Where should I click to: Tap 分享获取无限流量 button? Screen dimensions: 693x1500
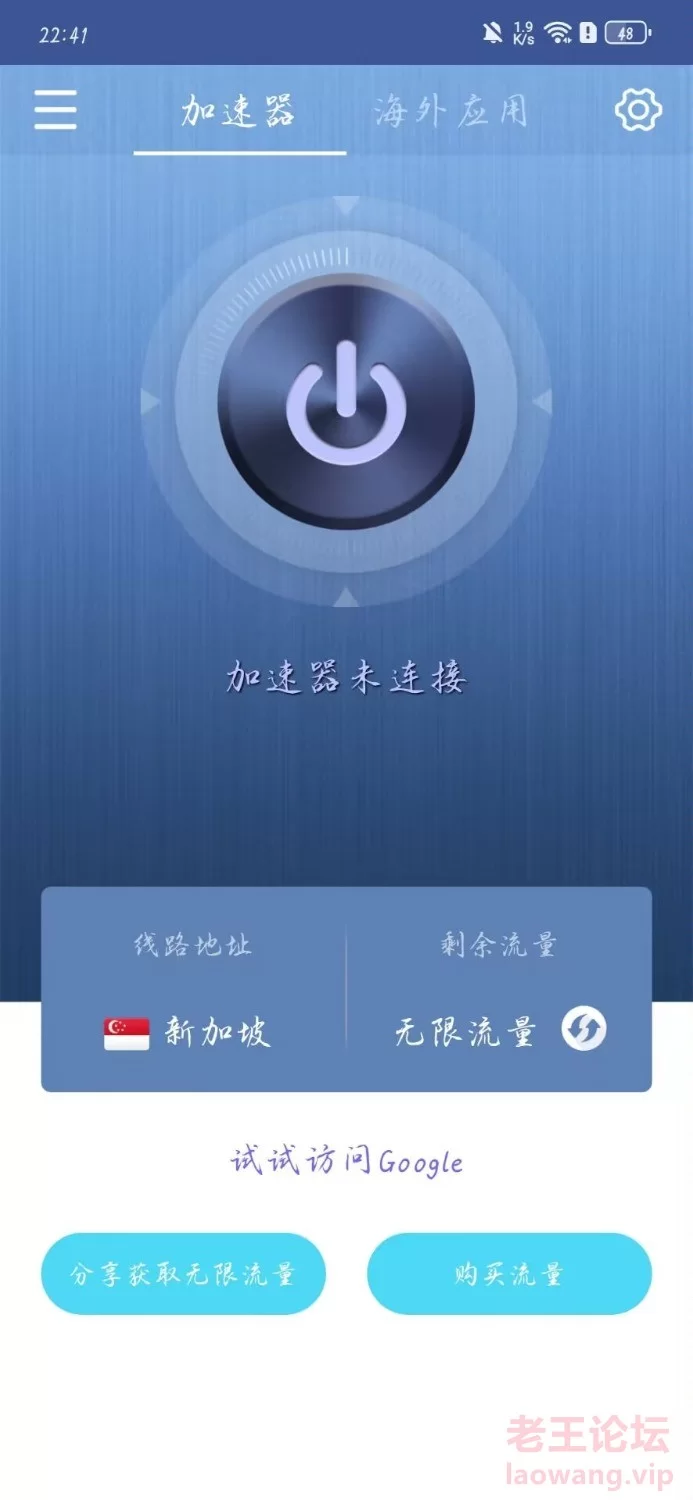point(183,1274)
